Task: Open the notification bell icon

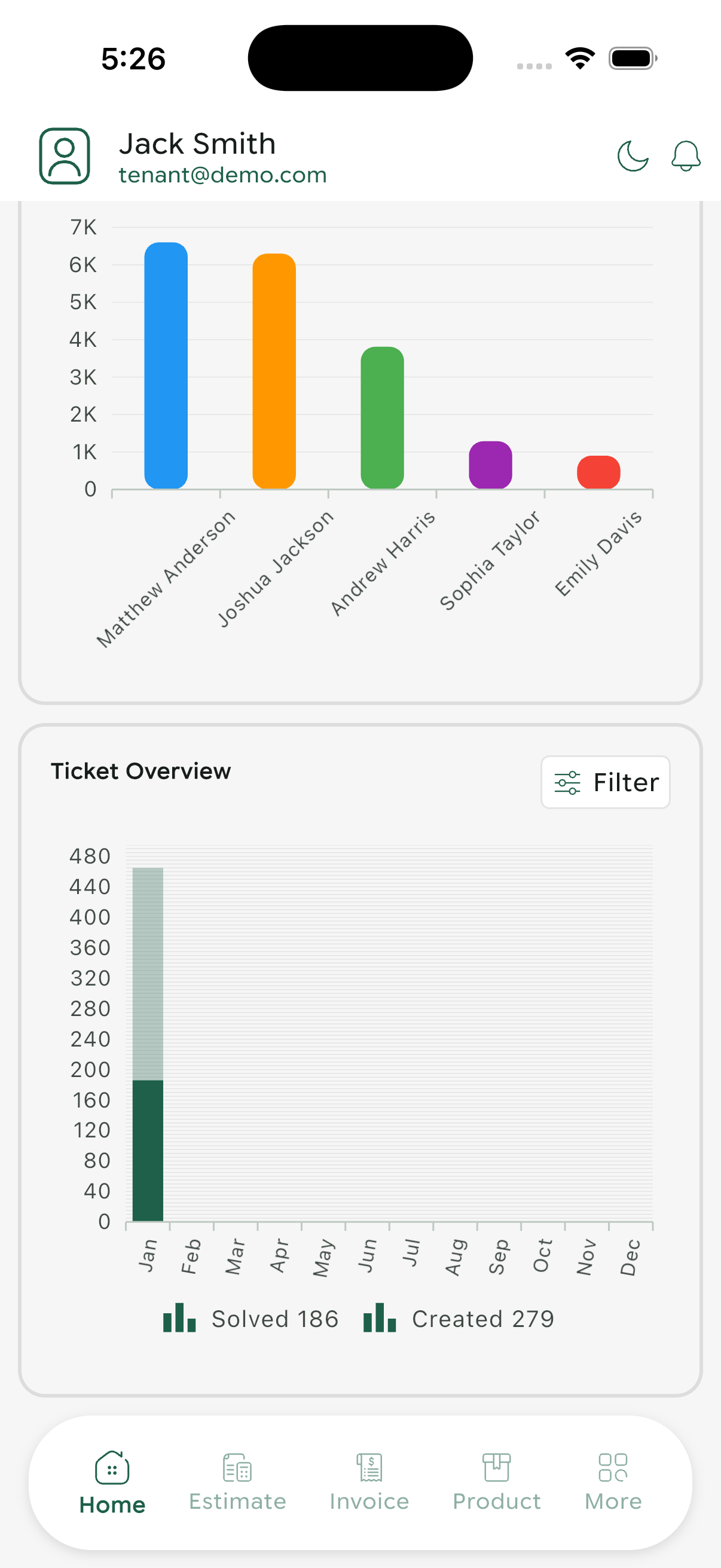Action: pyautogui.click(x=685, y=157)
